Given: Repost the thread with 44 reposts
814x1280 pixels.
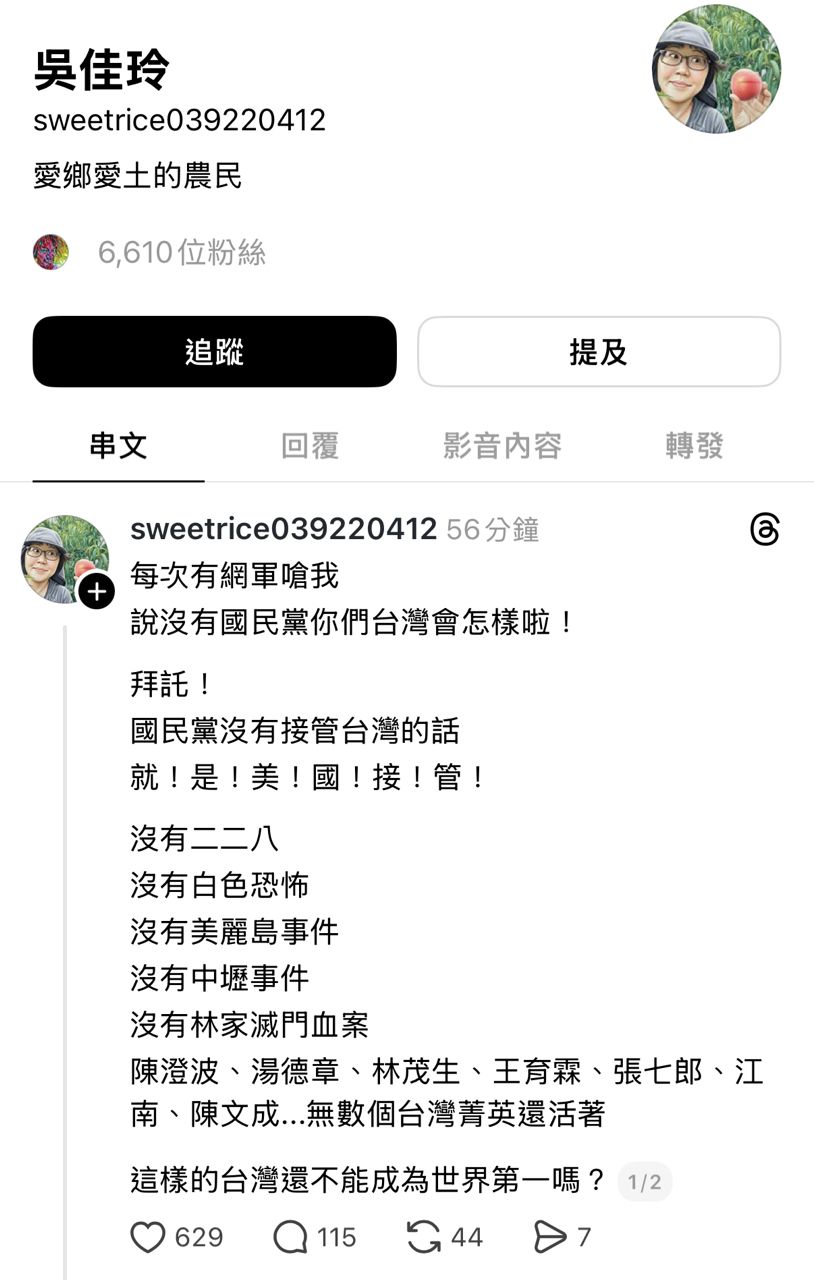Looking at the screenshot, I should pos(424,1238).
